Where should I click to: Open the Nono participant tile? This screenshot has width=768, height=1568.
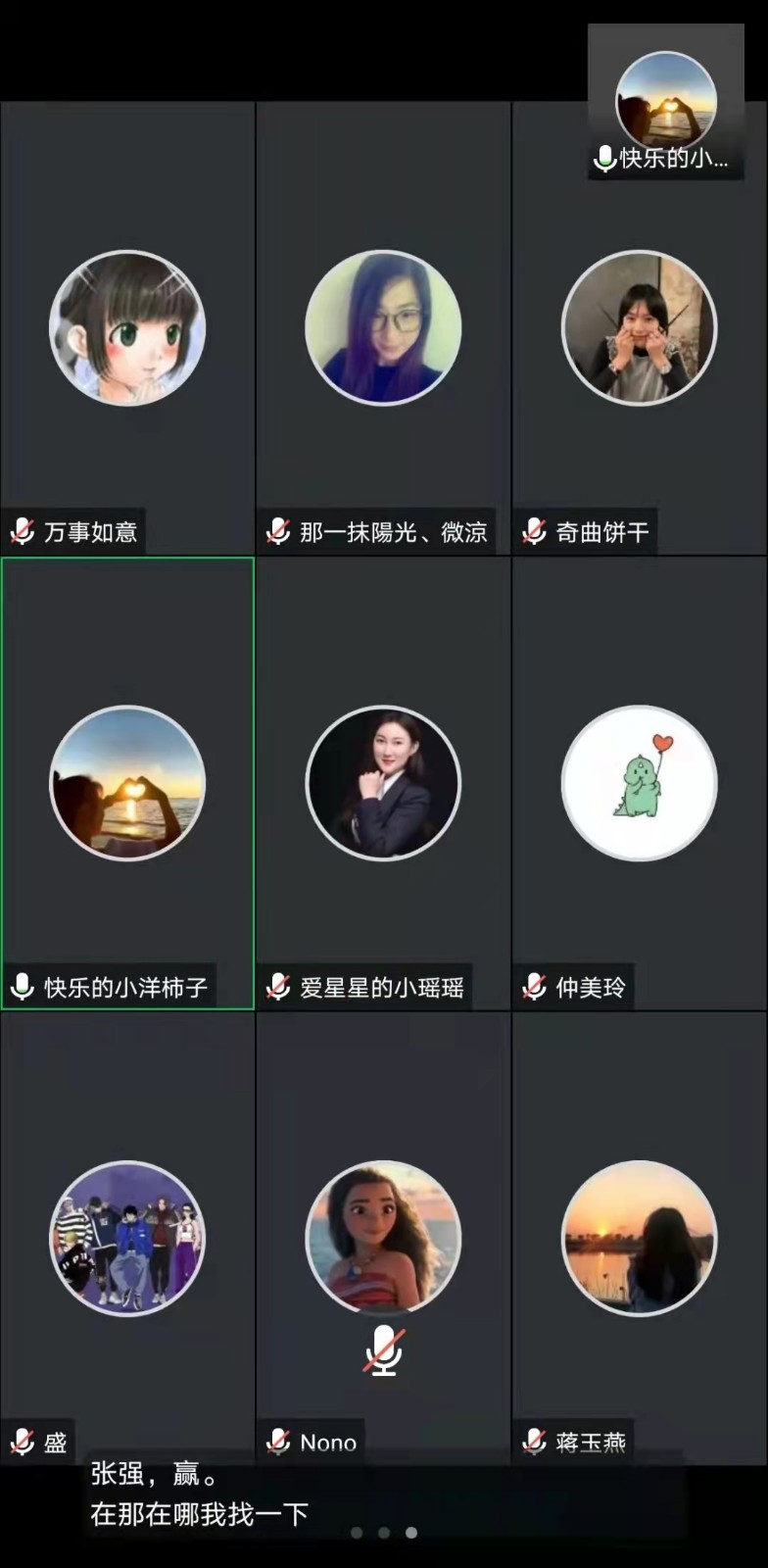coord(383,1239)
